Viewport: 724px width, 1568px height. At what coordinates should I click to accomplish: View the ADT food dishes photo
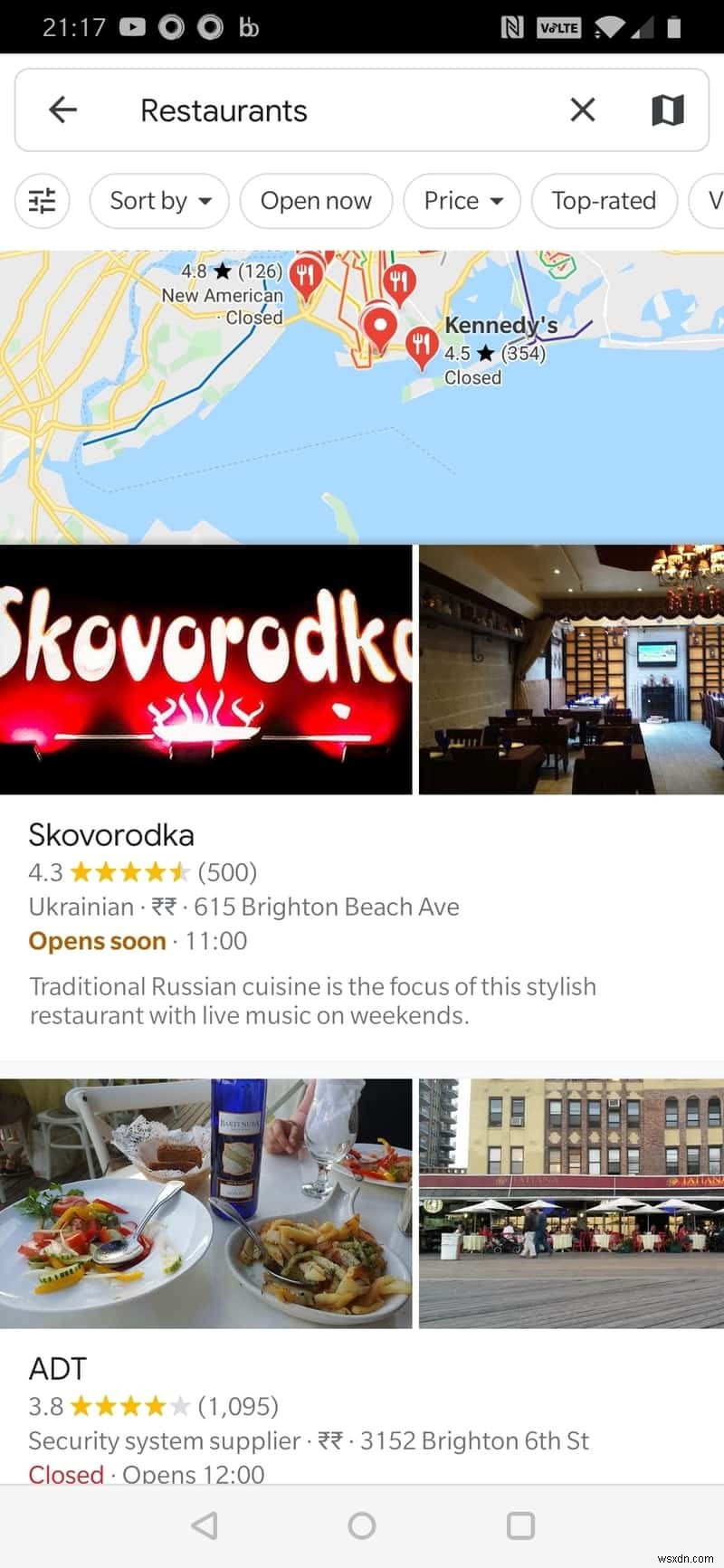tap(205, 1203)
